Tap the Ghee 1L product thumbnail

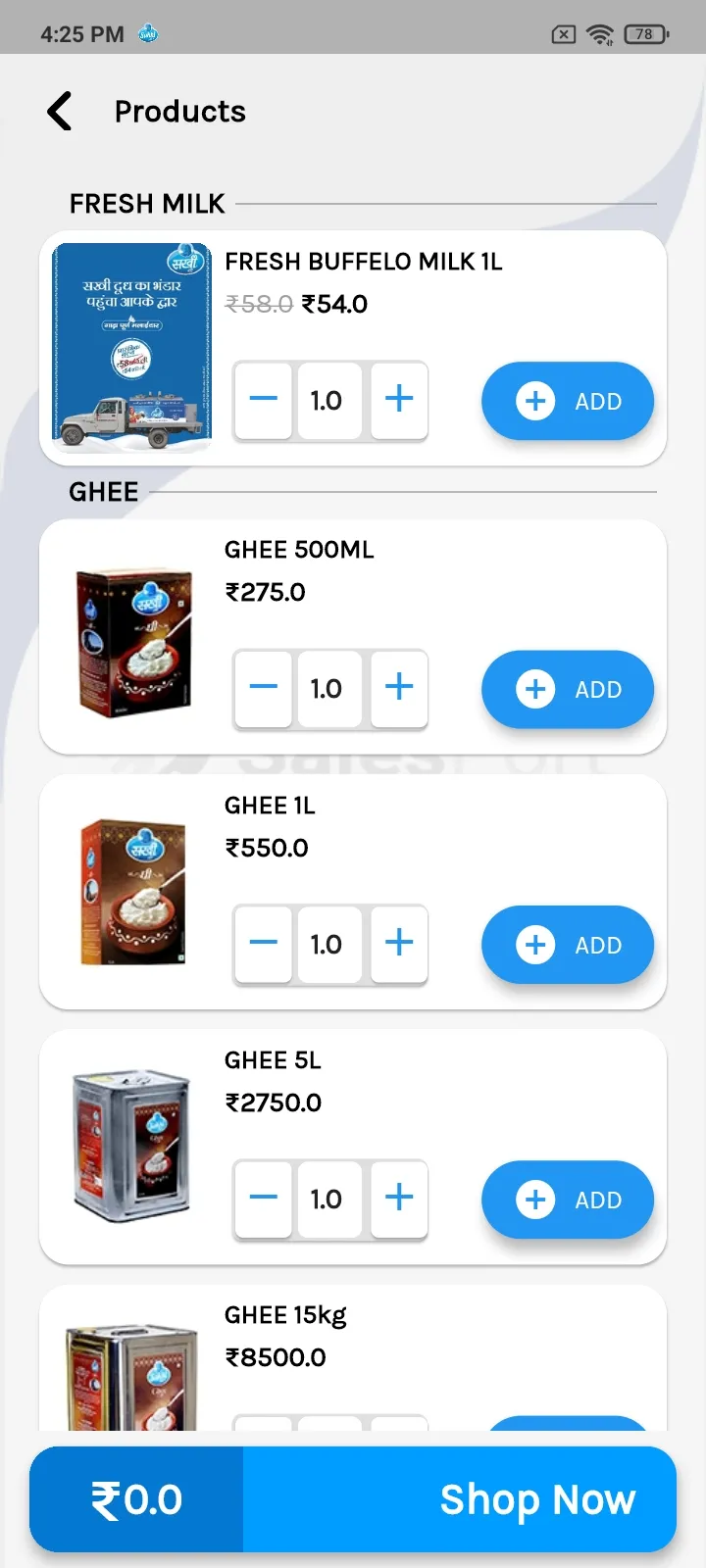point(131,892)
